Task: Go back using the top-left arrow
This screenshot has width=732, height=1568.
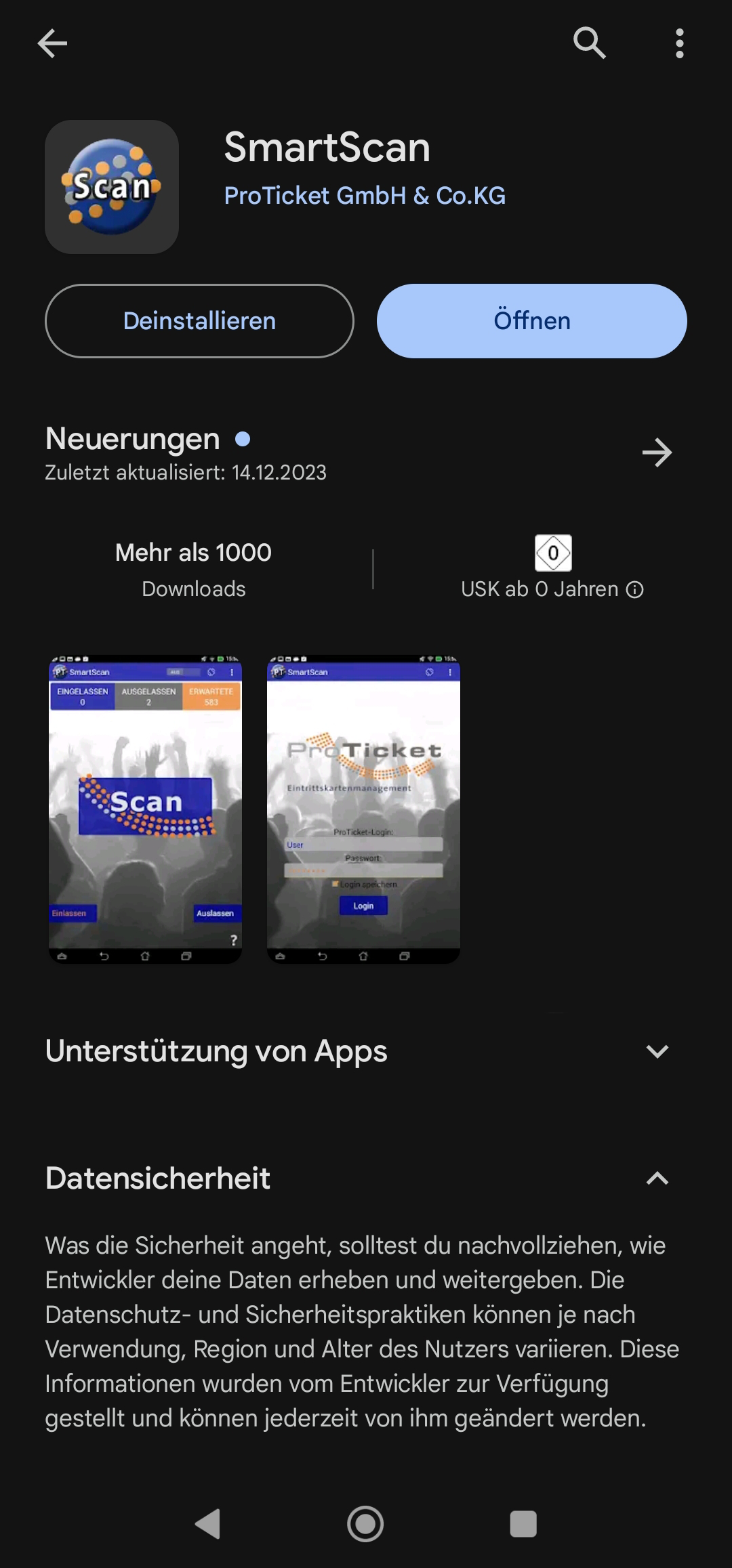Action: point(52,44)
